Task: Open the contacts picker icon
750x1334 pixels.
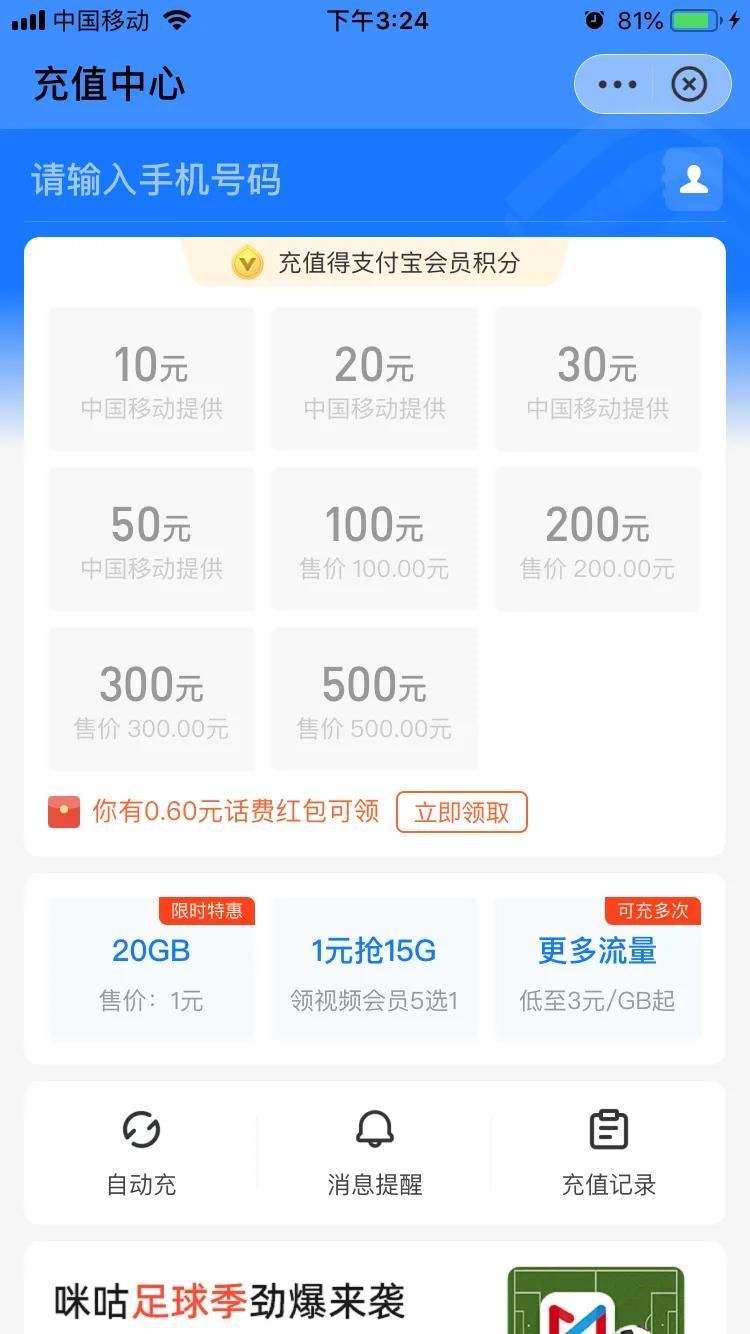Action: 693,180
